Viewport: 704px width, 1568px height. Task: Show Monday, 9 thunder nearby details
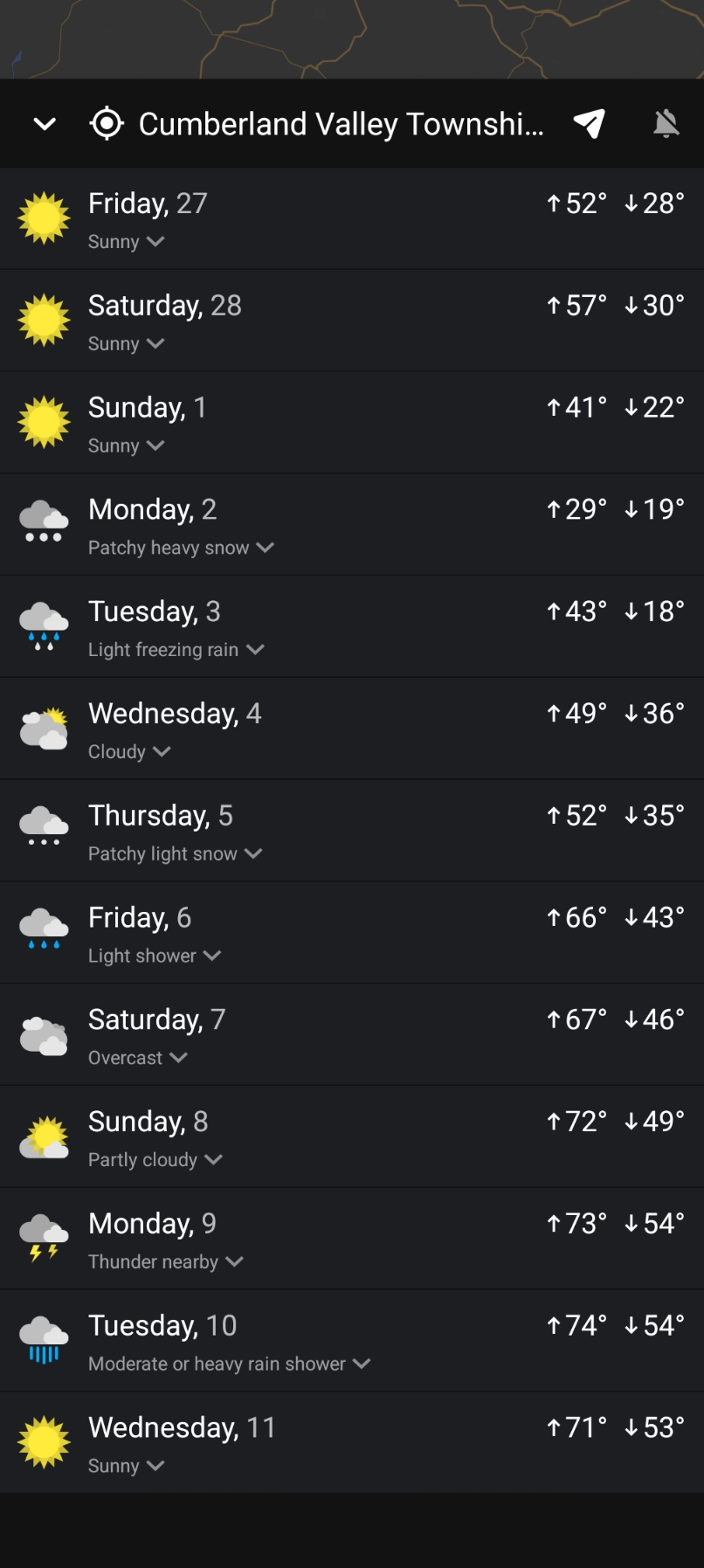click(234, 1262)
